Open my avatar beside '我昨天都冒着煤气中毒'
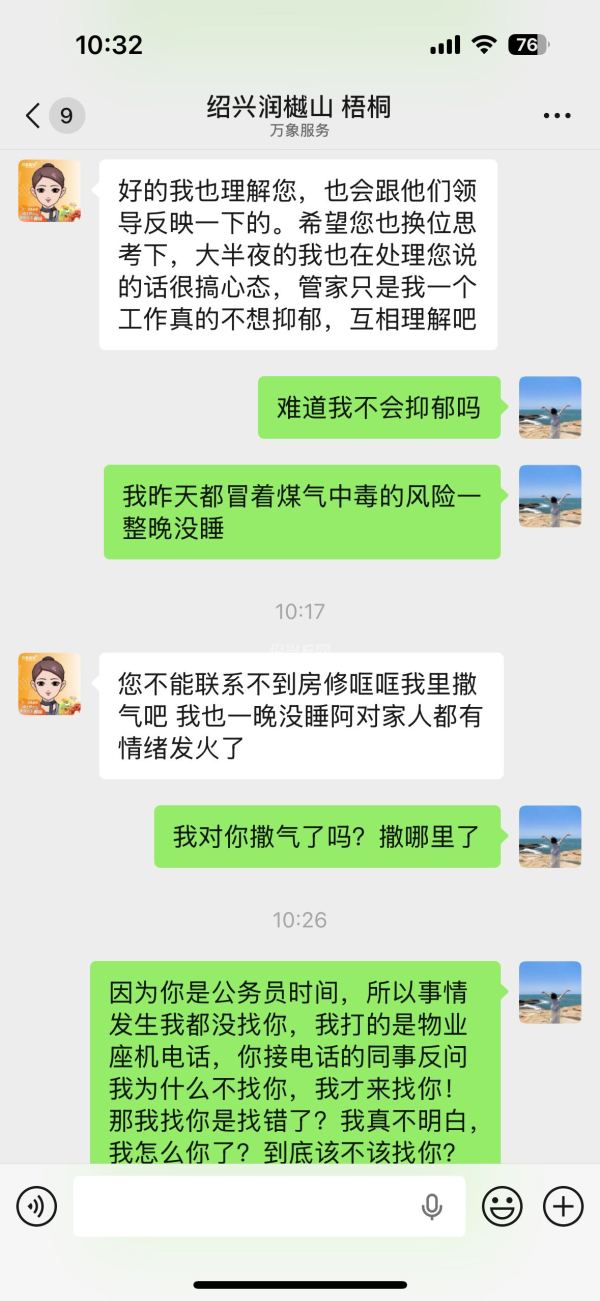Screen dimensions: 600x1301 coord(550,496)
